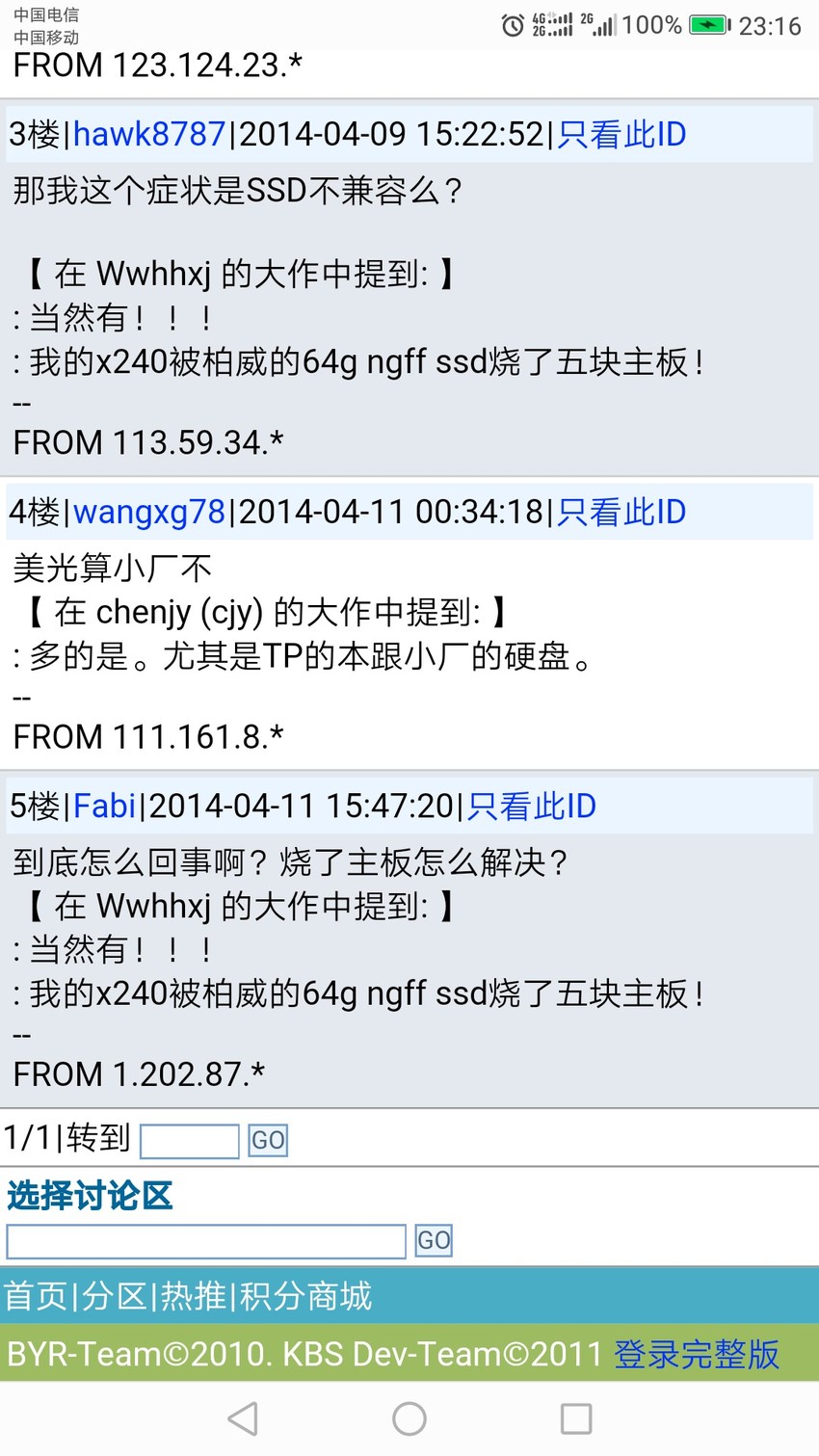Open the 分区 sections page
819x1456 pixels.
(x=114, y=1296)
